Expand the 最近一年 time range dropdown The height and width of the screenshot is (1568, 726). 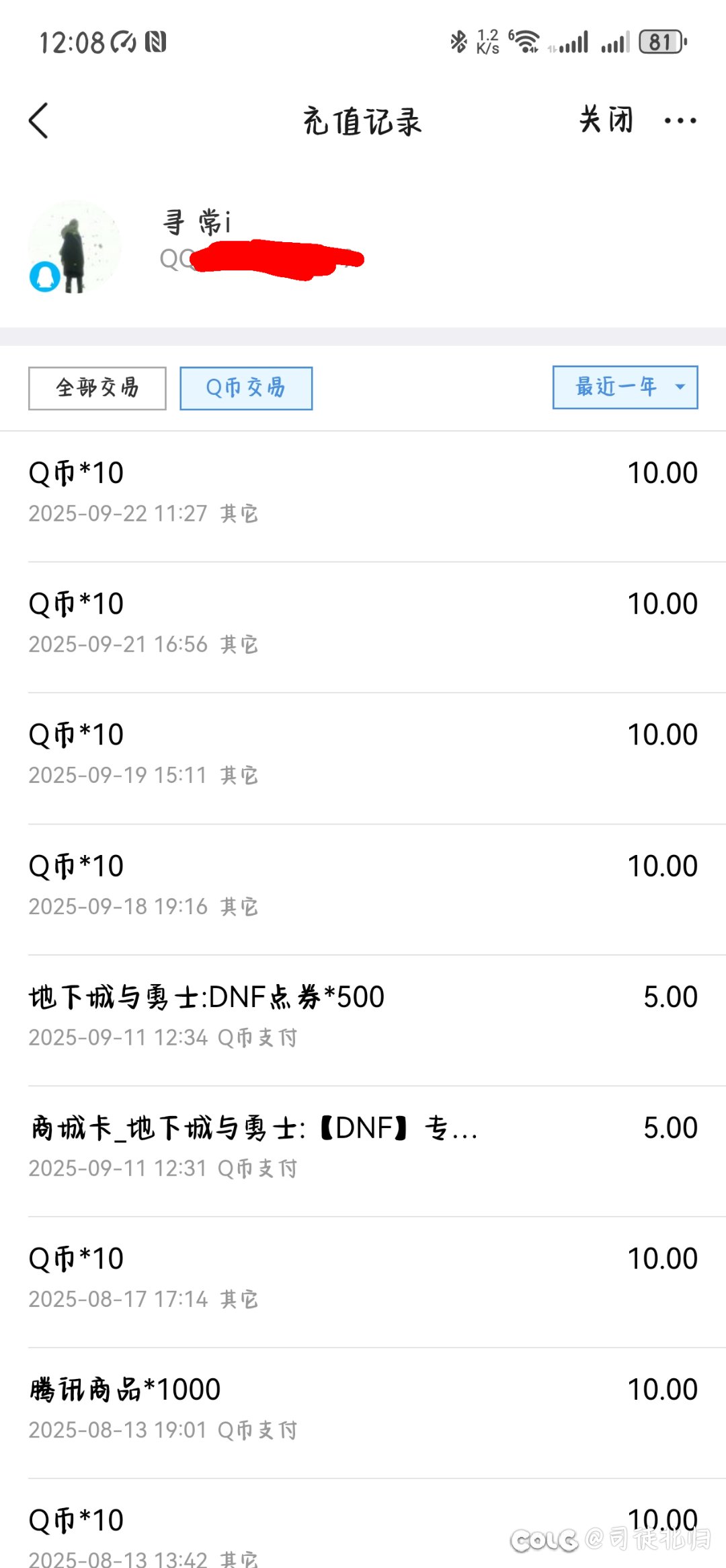click(x=624, y=387)
